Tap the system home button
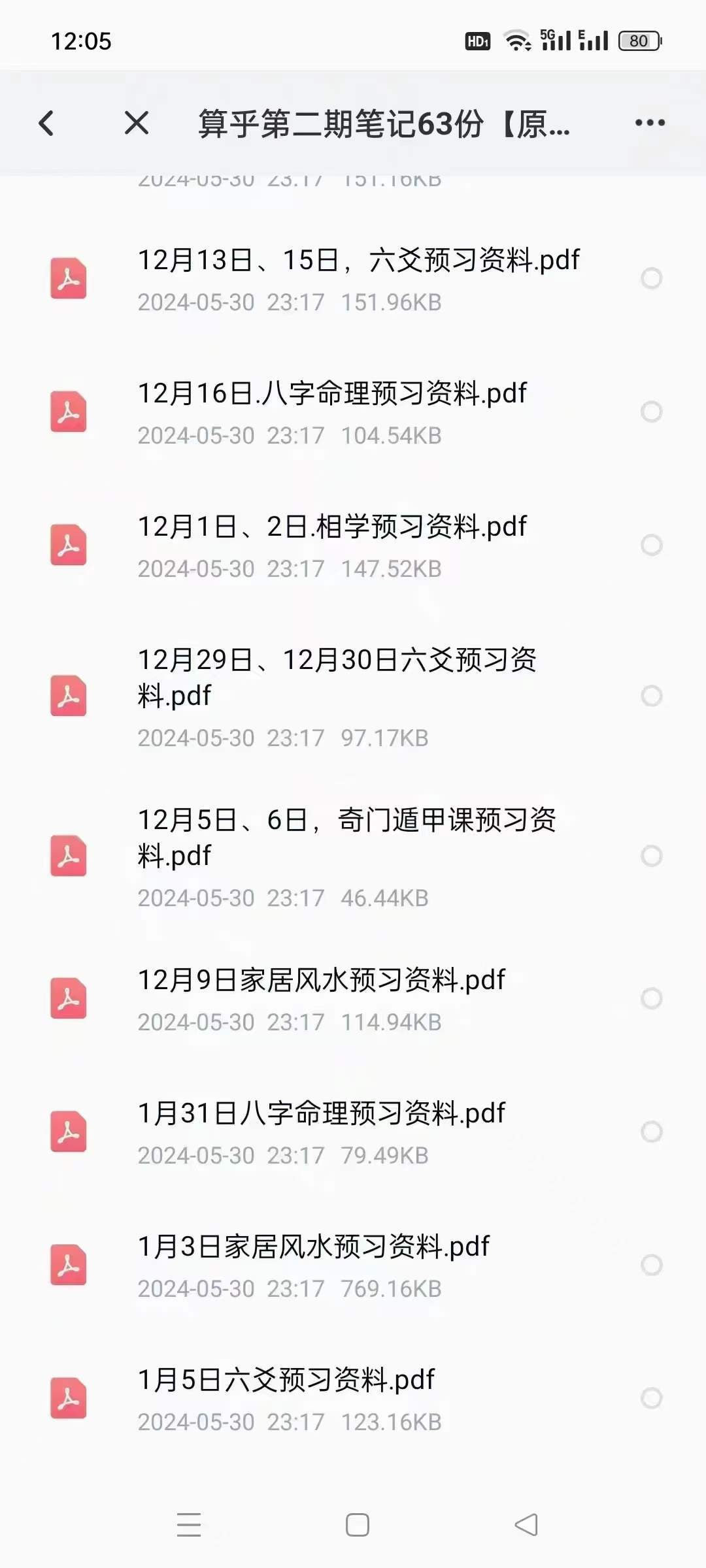 tap(357, 1525)
